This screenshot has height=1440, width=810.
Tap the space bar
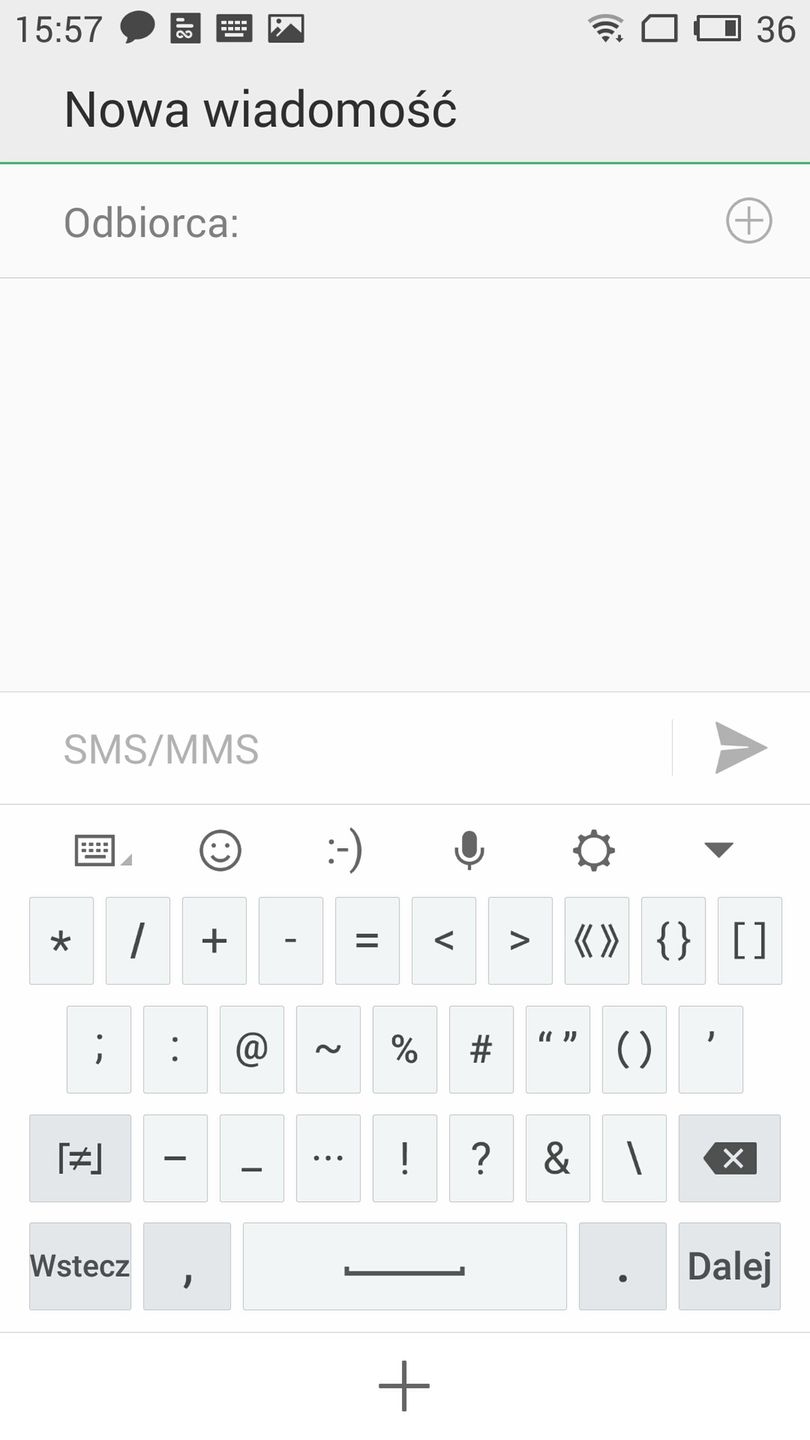click(404, 1266)
